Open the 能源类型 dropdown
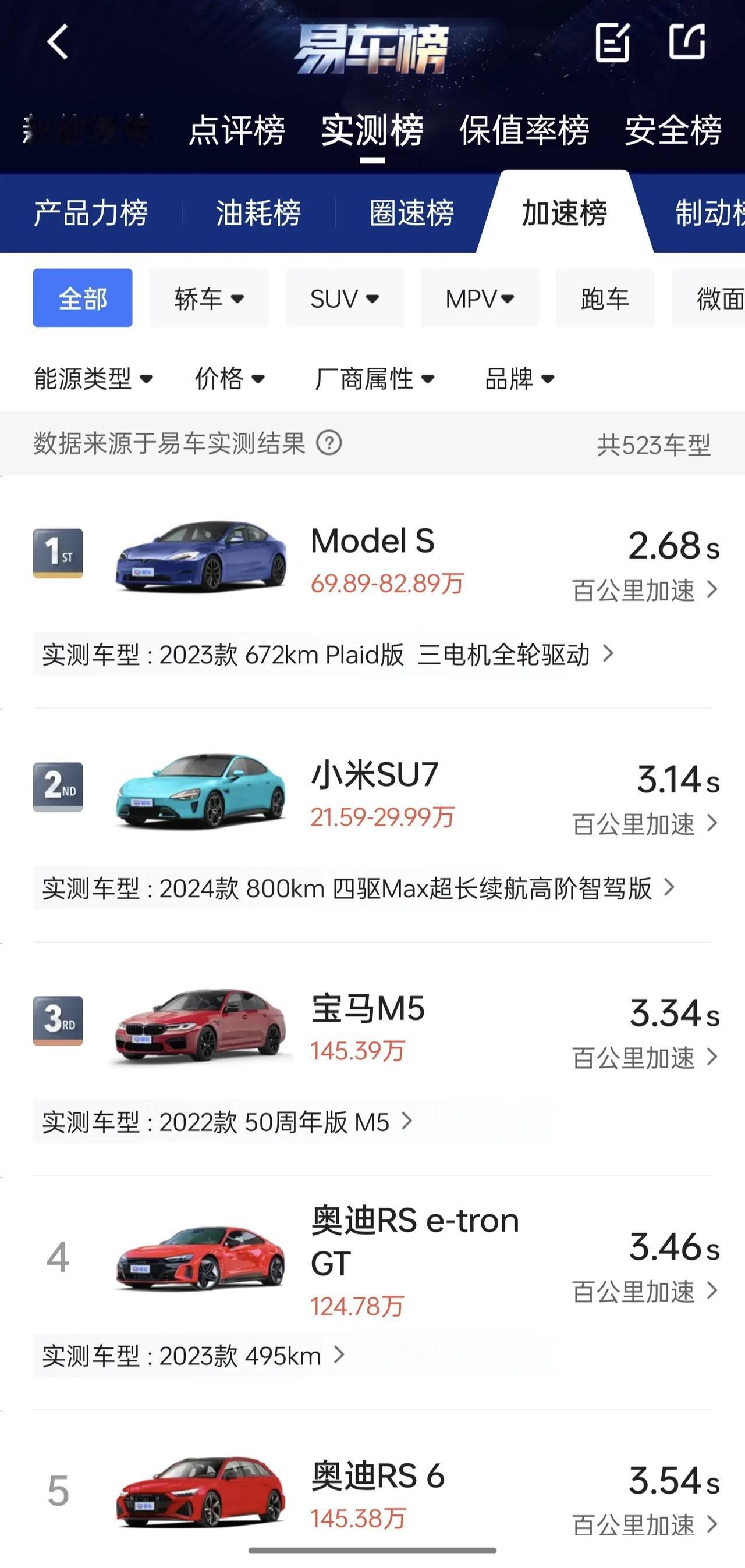The image size is (745, 1568). (93, 379)
